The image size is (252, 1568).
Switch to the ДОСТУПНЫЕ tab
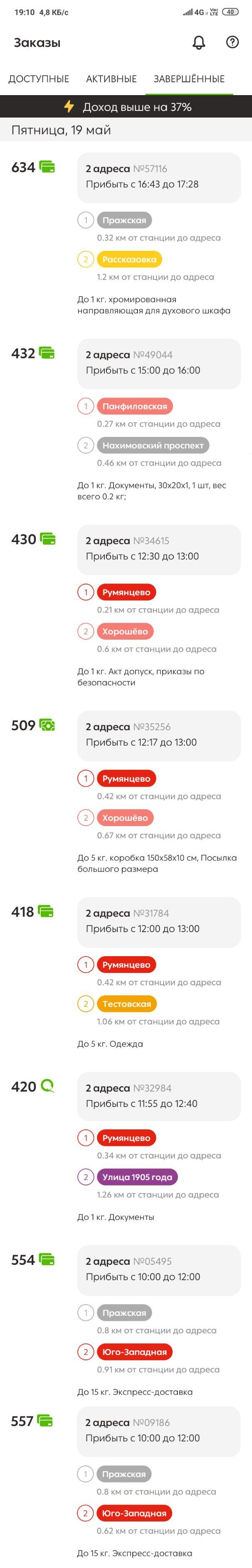(38, 79)
